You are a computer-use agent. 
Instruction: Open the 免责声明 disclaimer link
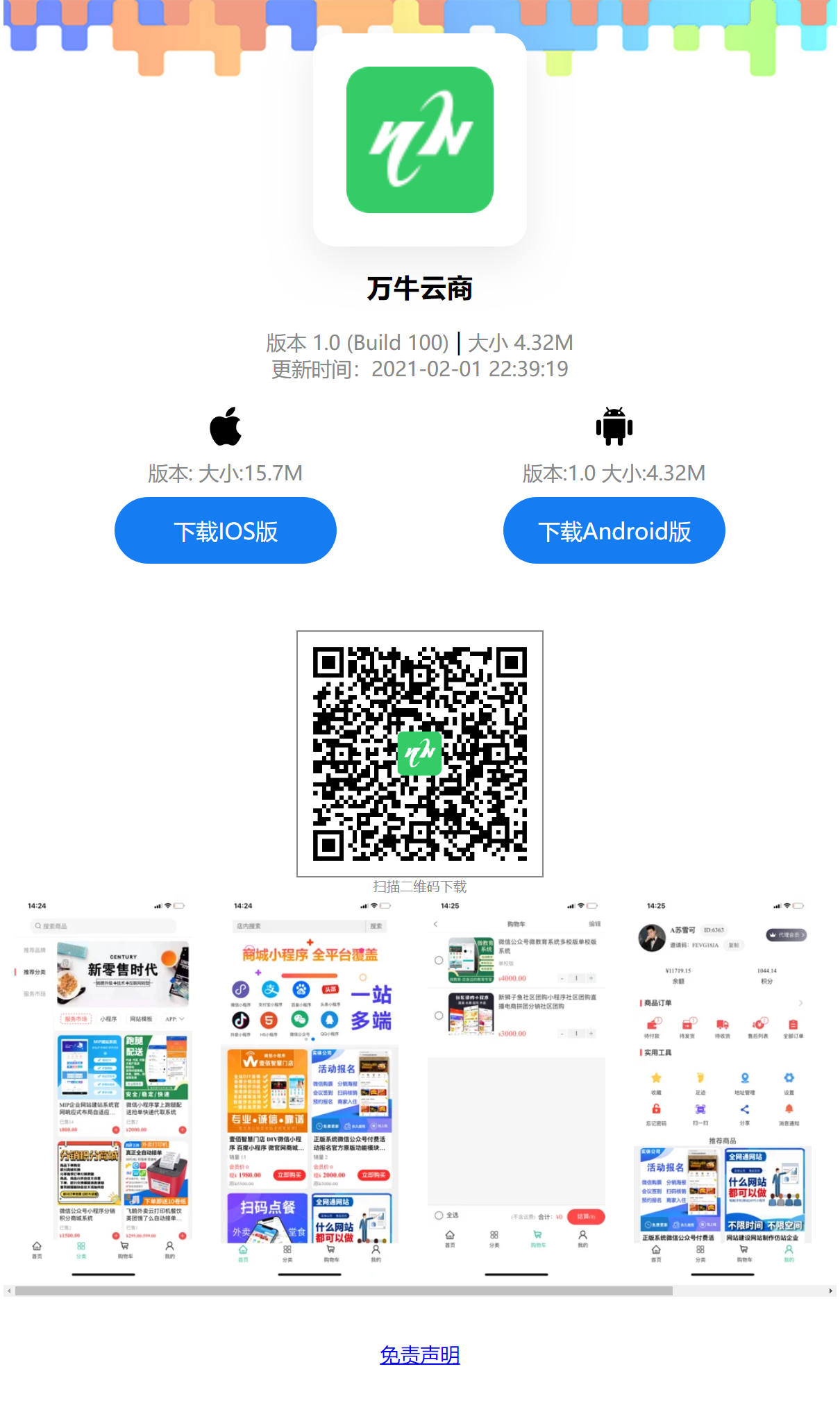pos(420,1354)
